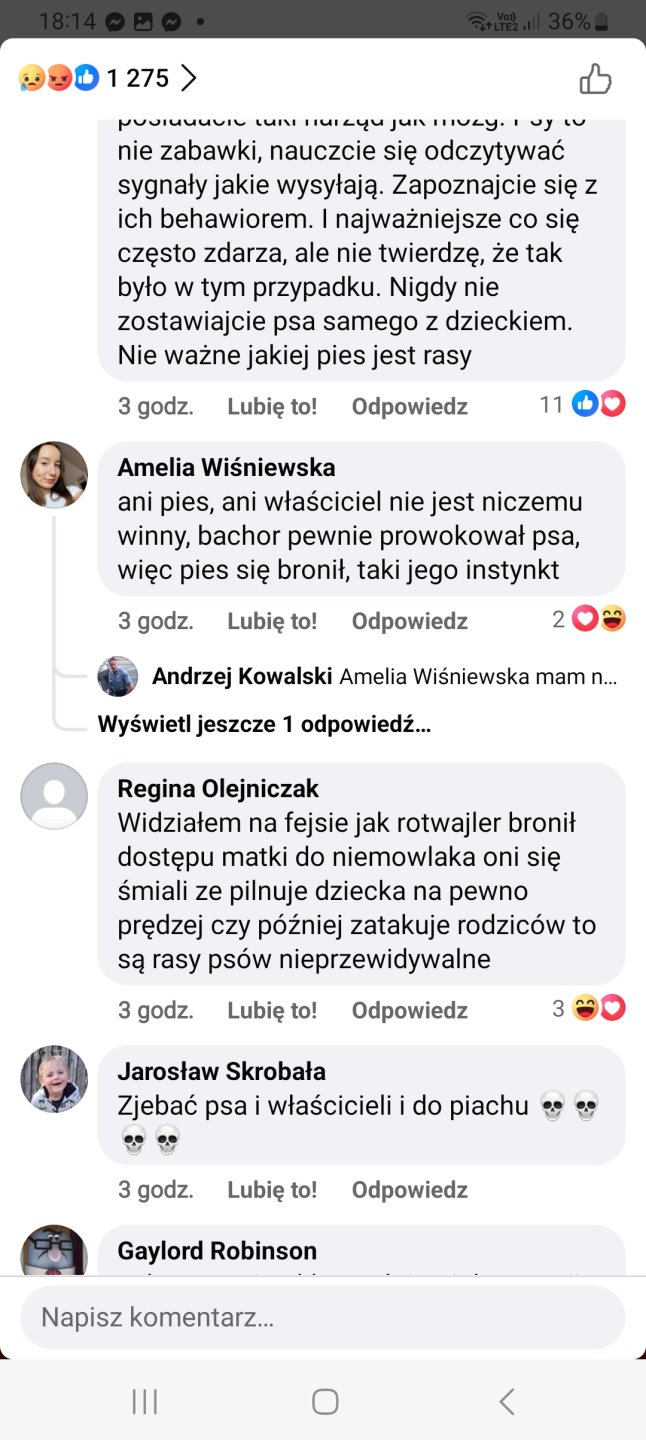
Task: Expand 'Wyświetl jeszcze 1 odpowiedź'
Action: click(264, 724)
